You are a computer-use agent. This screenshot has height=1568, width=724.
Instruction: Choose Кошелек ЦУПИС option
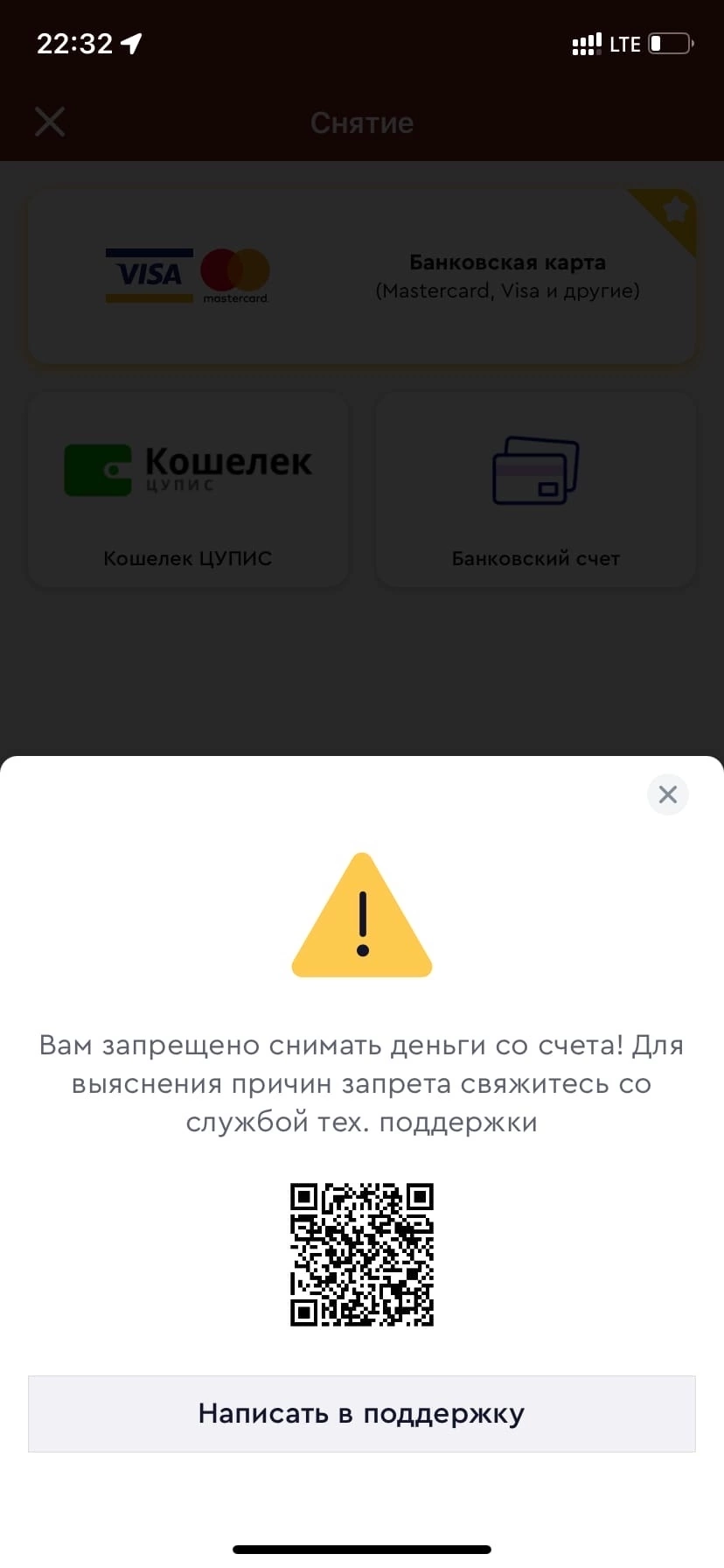pos(188,490)
